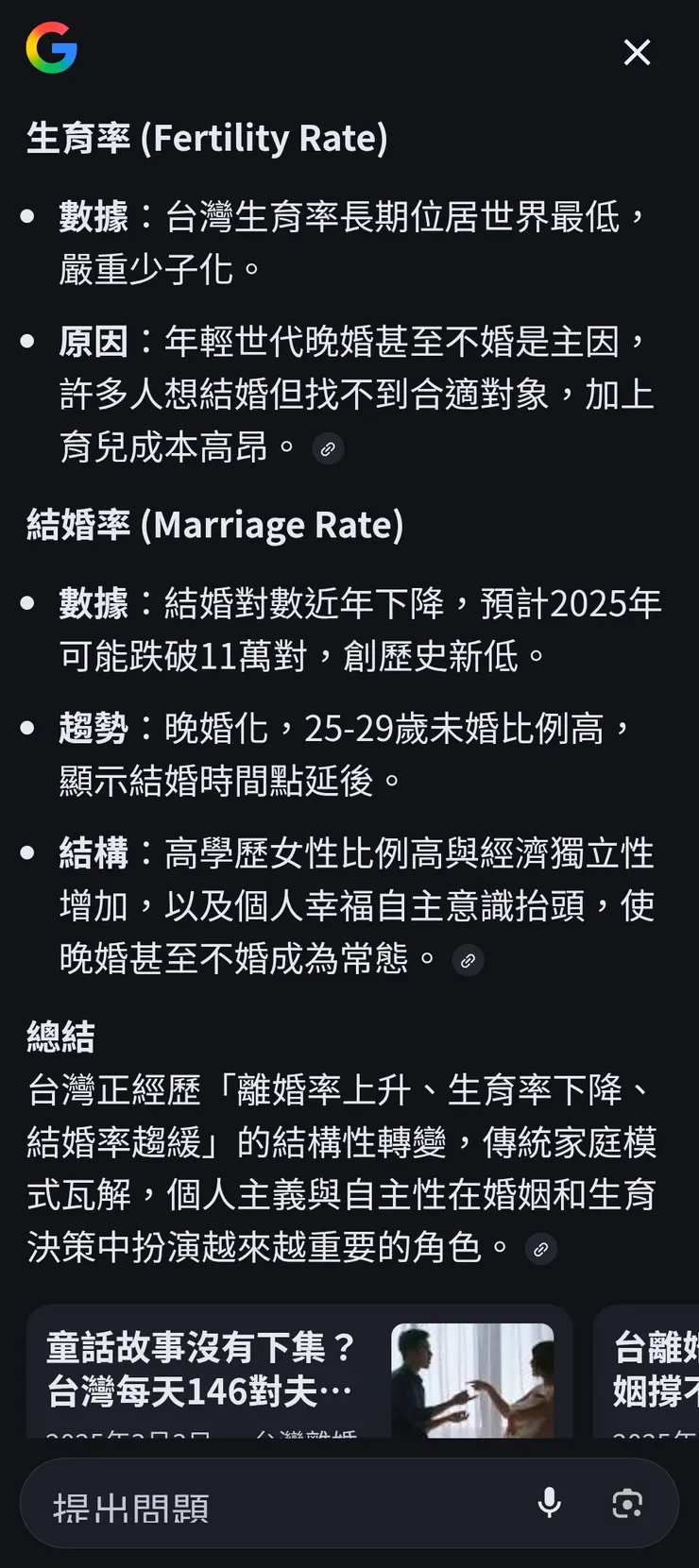Open source link after 晚婚甚至不婚成為常態
699x1568 pixels.
[468, 961]
